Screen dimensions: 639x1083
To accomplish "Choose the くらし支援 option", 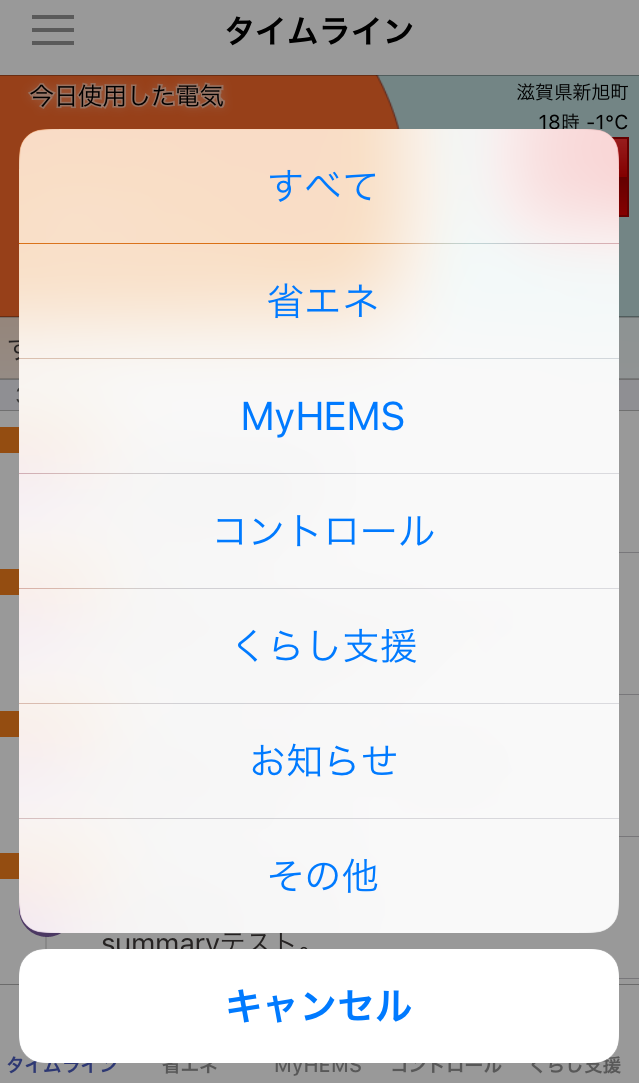I will coord(323,646).
